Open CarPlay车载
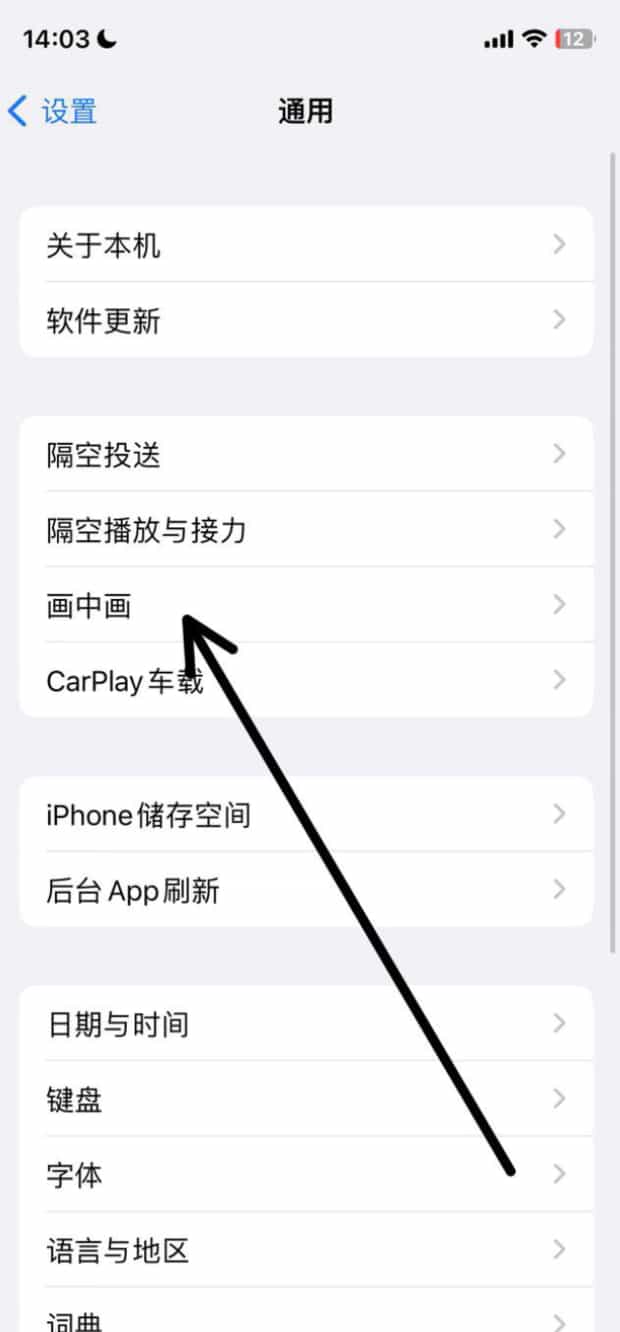Image resolution: width=620 pixels, height=1332 pixels. click(x=306, y=680)
